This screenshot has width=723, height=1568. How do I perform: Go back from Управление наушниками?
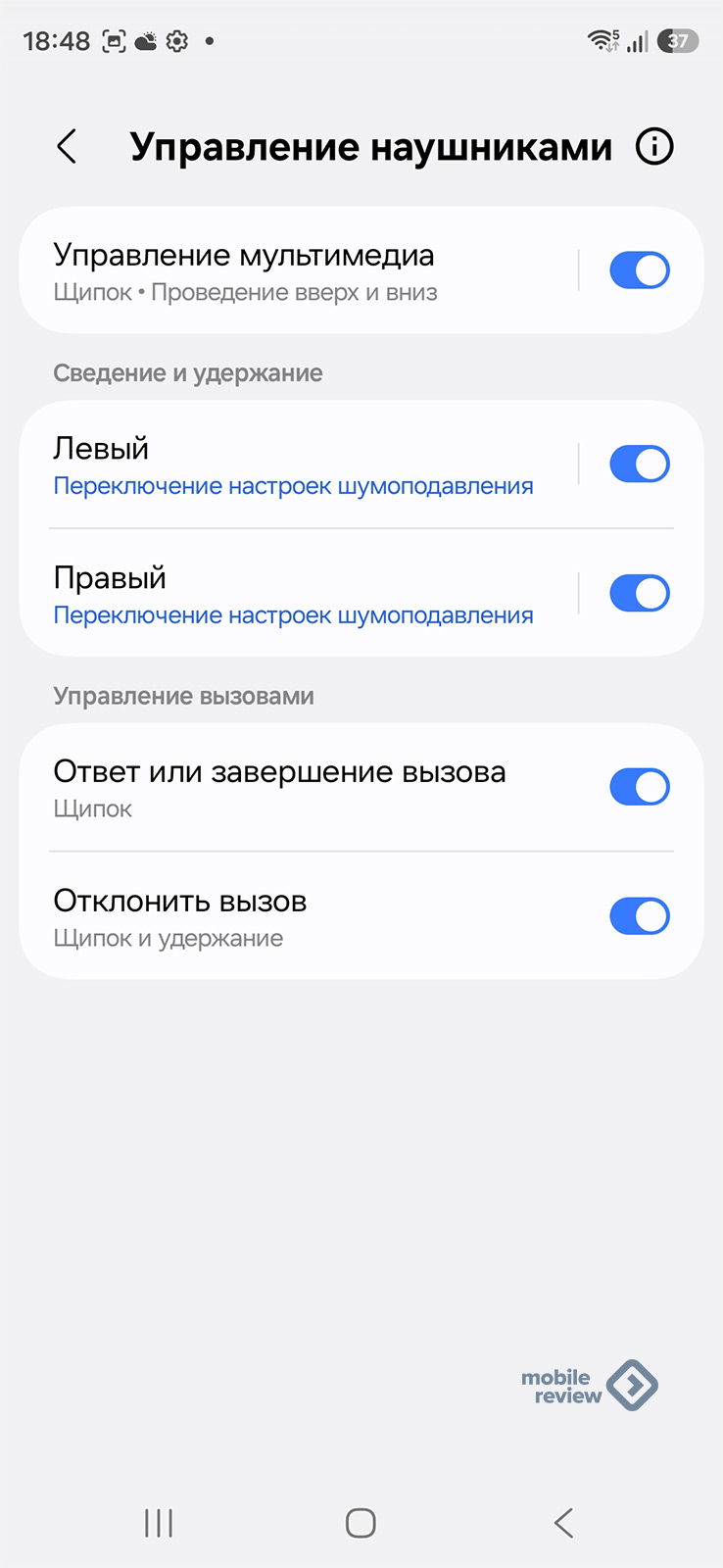(67, 147)
